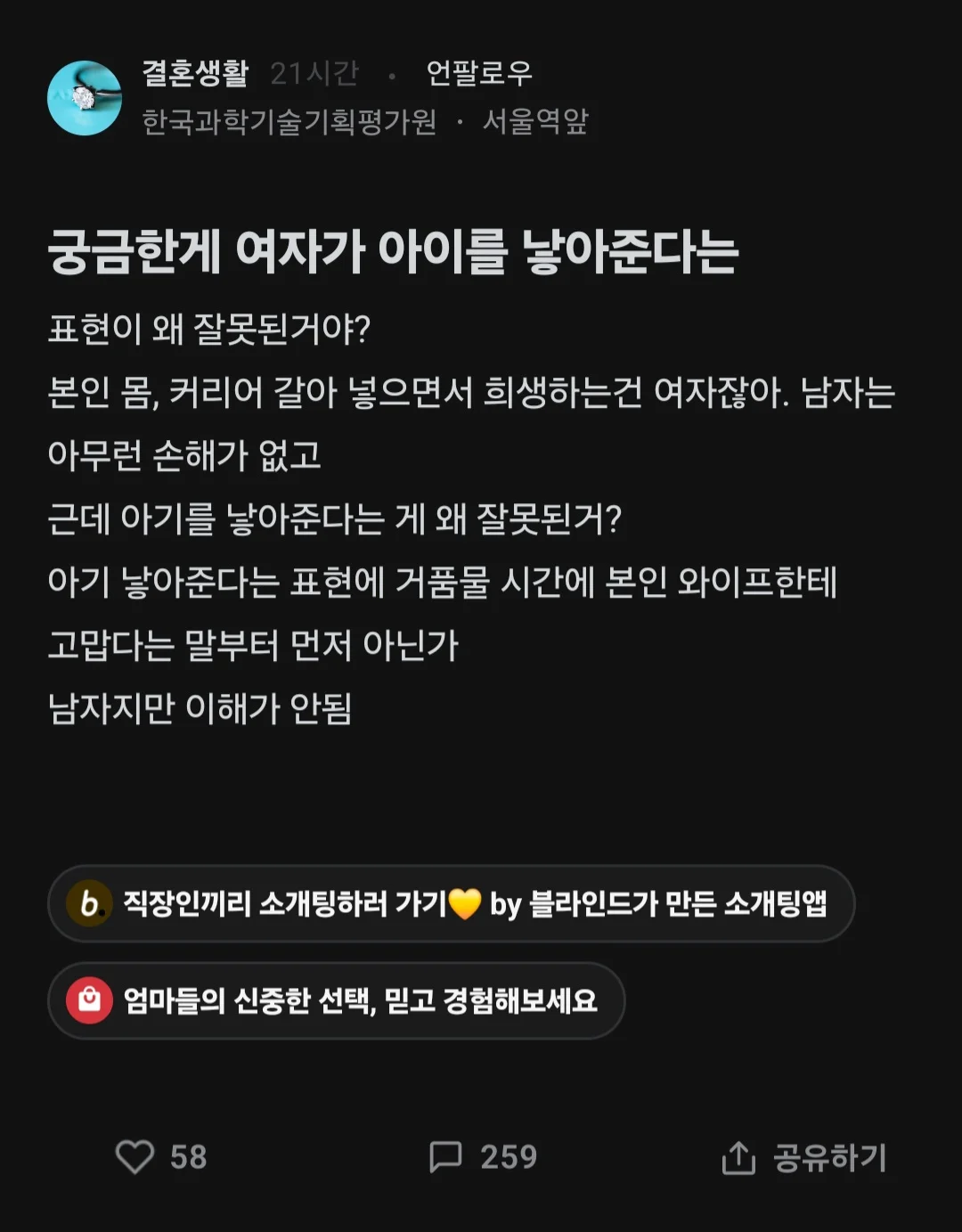The height and width of the screenshot is (1232, 962).
Task: Like this post with the heart icon
Action: [x=135, y=1157]
